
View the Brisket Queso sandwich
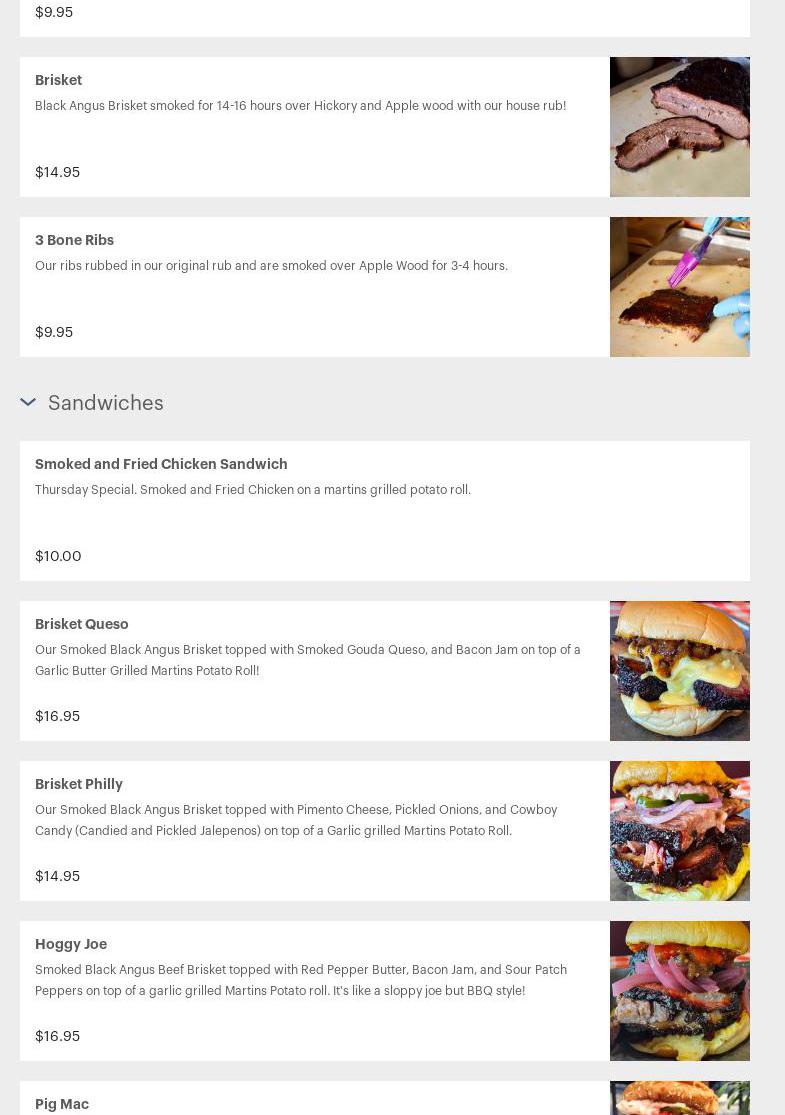(x=82, y=624)
